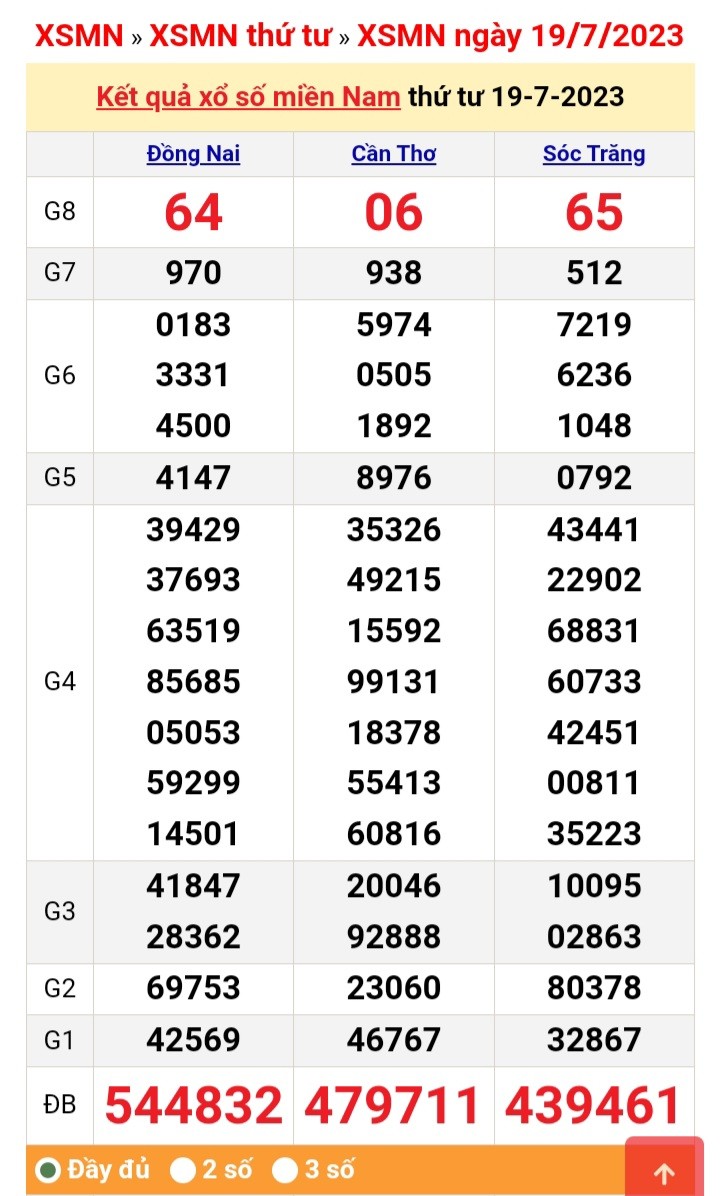Open XSMN ngày 19/7/2023 breadcrumb link
Image resolution: width=720 pixels, height=1196 pixels.
pos(520,37)
